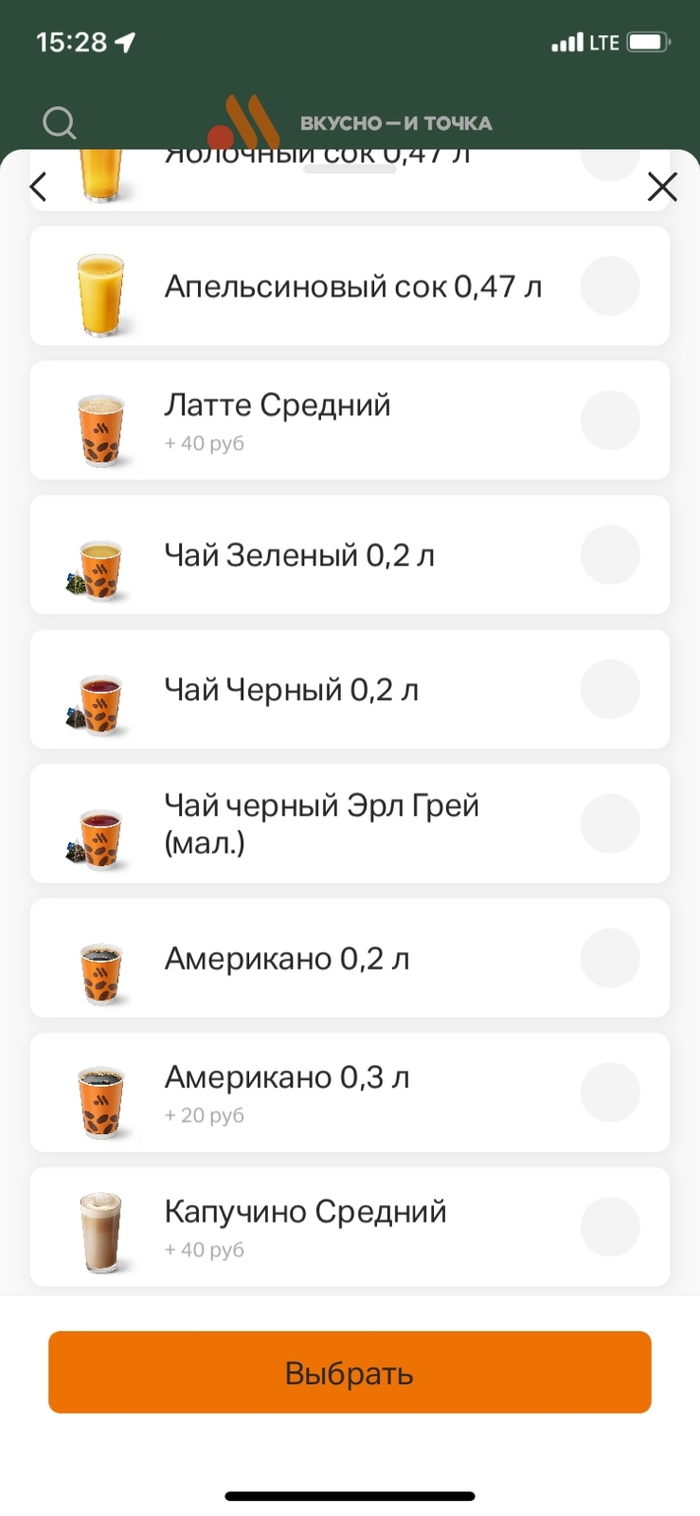
Task: Choose Чай черный Эрл Грей (мал.)
Action: point(609,823)
